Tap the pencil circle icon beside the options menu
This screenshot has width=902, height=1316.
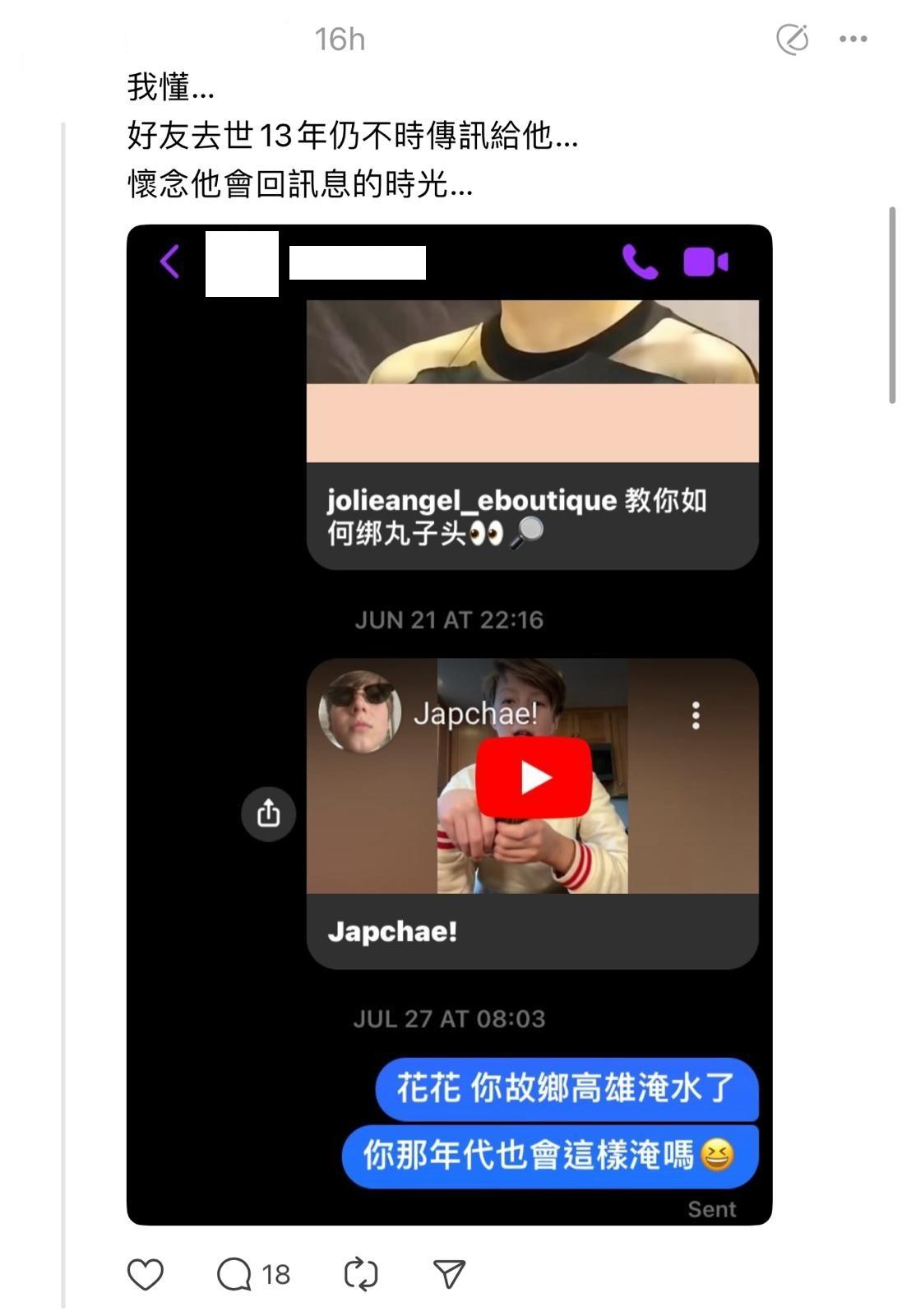[x=793, y=39]
